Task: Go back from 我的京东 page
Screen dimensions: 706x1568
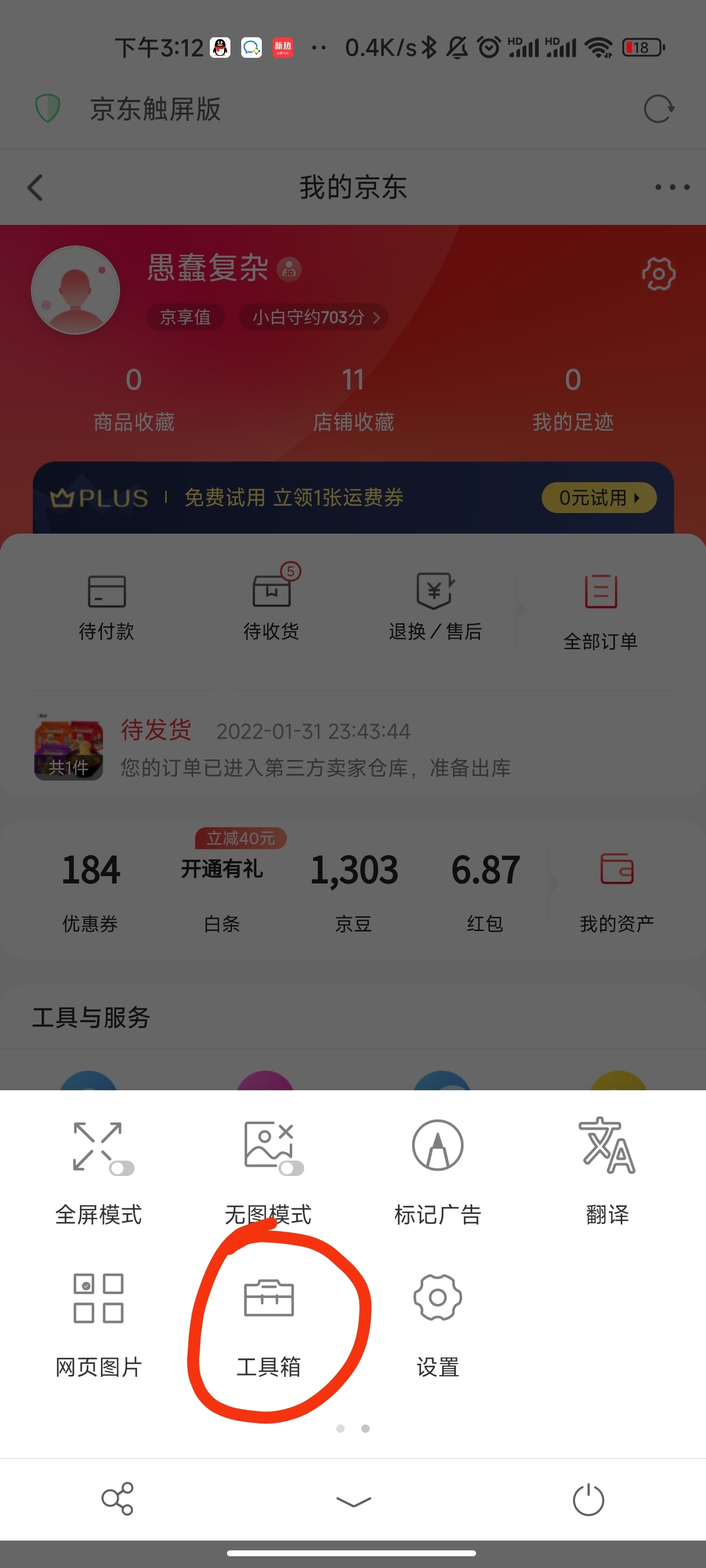Action: tap(35, 187)
